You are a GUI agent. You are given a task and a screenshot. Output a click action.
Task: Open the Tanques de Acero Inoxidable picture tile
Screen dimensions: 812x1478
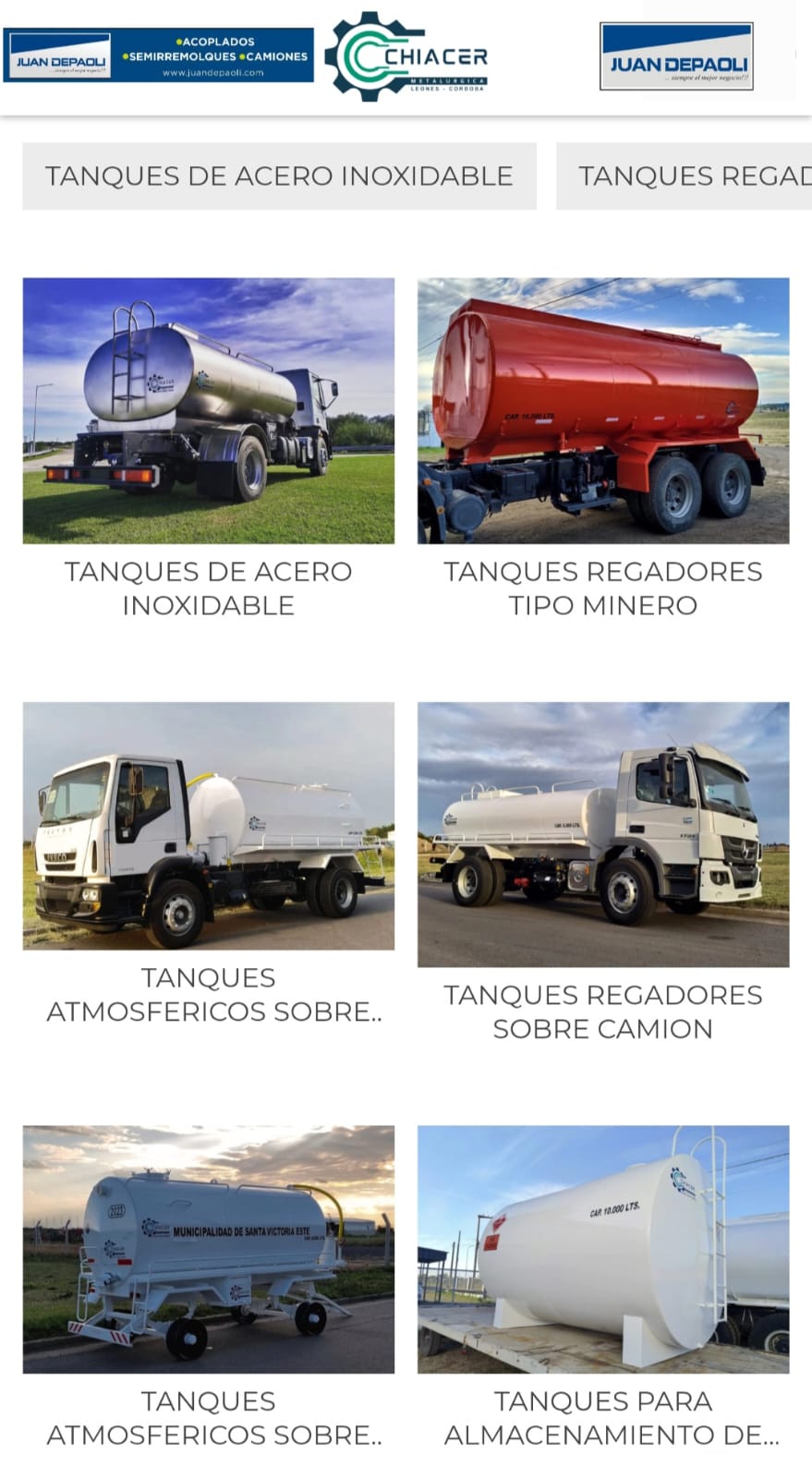pyautogui.click(x=209, y=411)
